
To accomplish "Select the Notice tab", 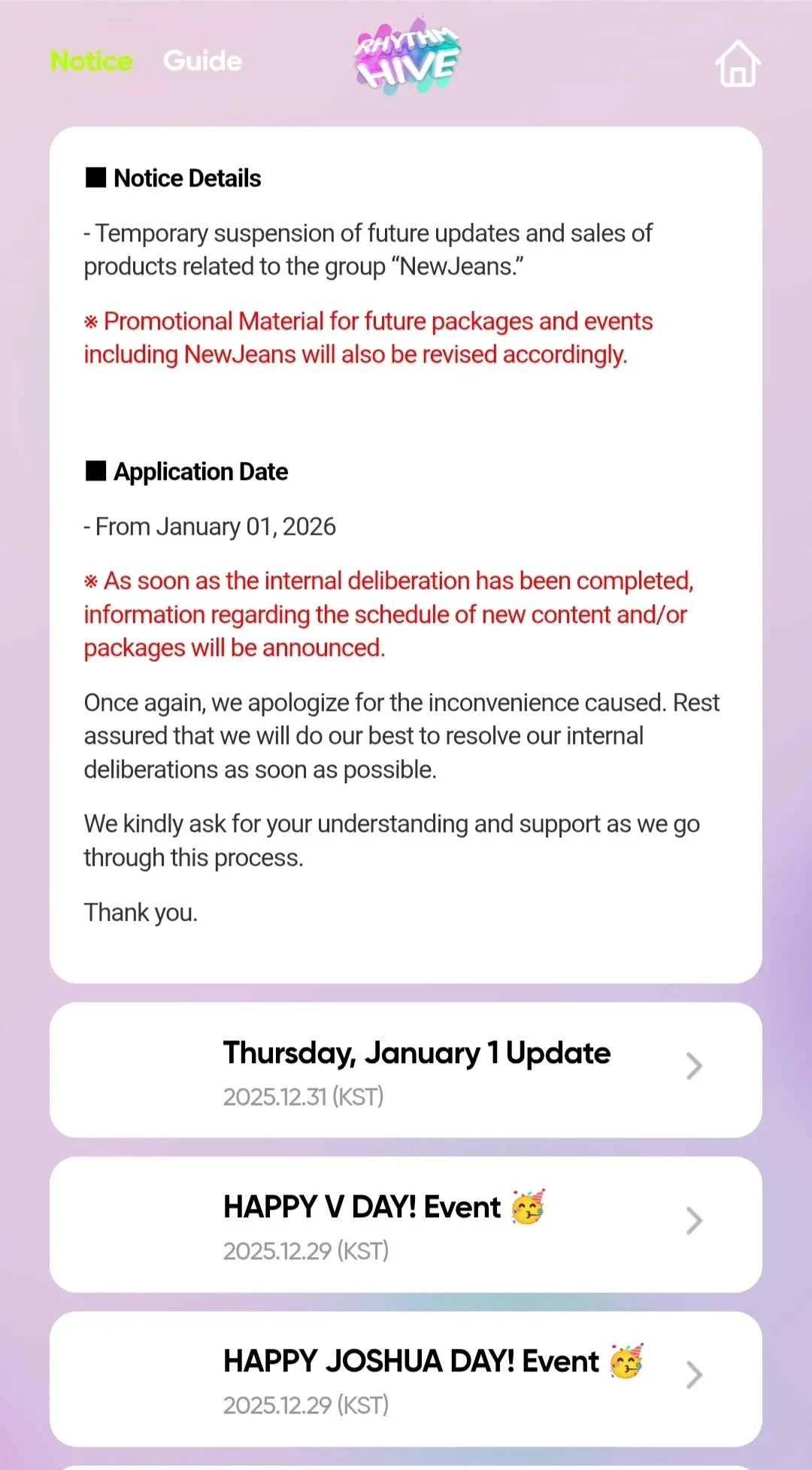I will point(91,61).
